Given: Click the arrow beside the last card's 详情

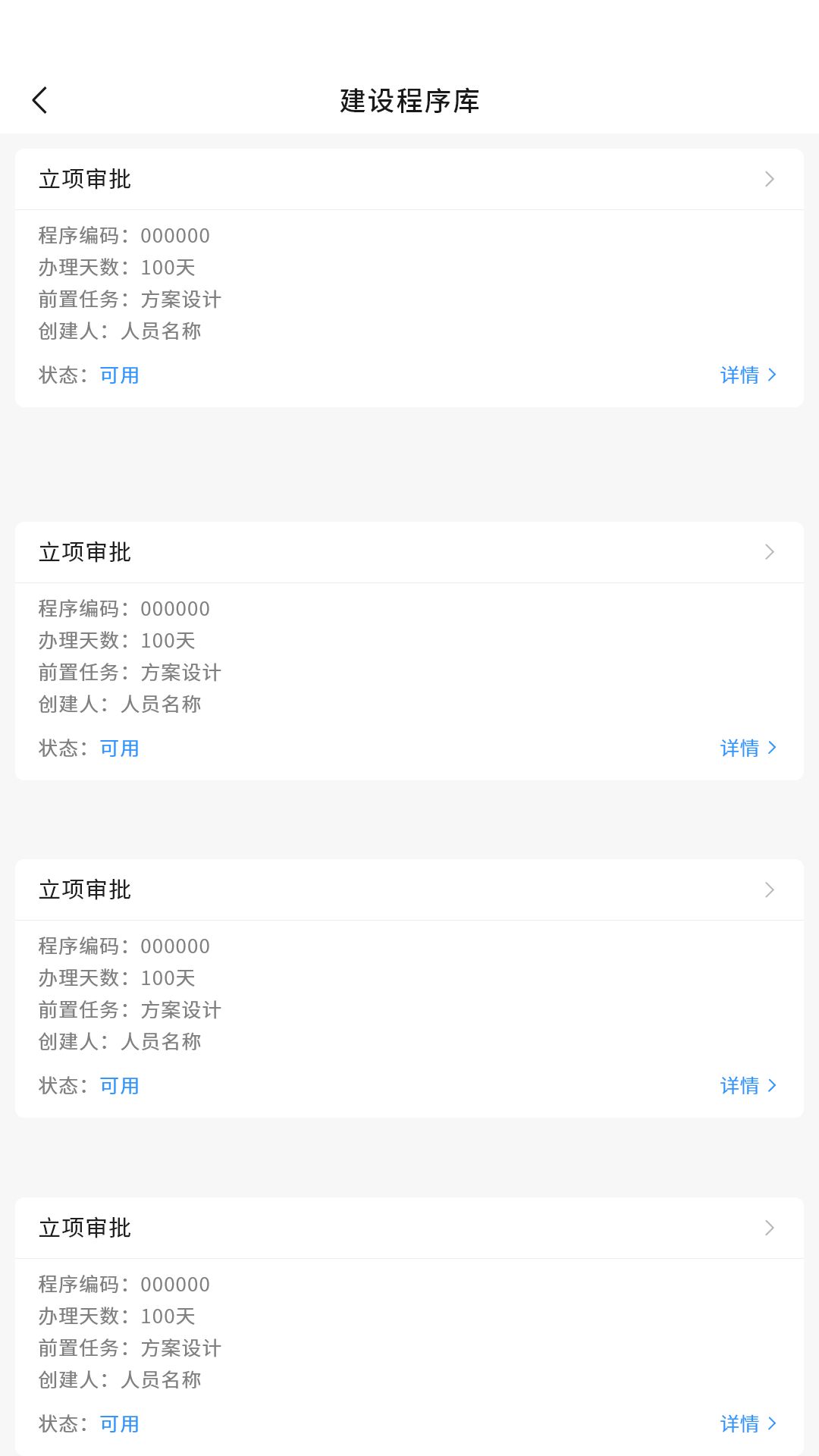Looking at the screenshot, I should click(773, 1424).
